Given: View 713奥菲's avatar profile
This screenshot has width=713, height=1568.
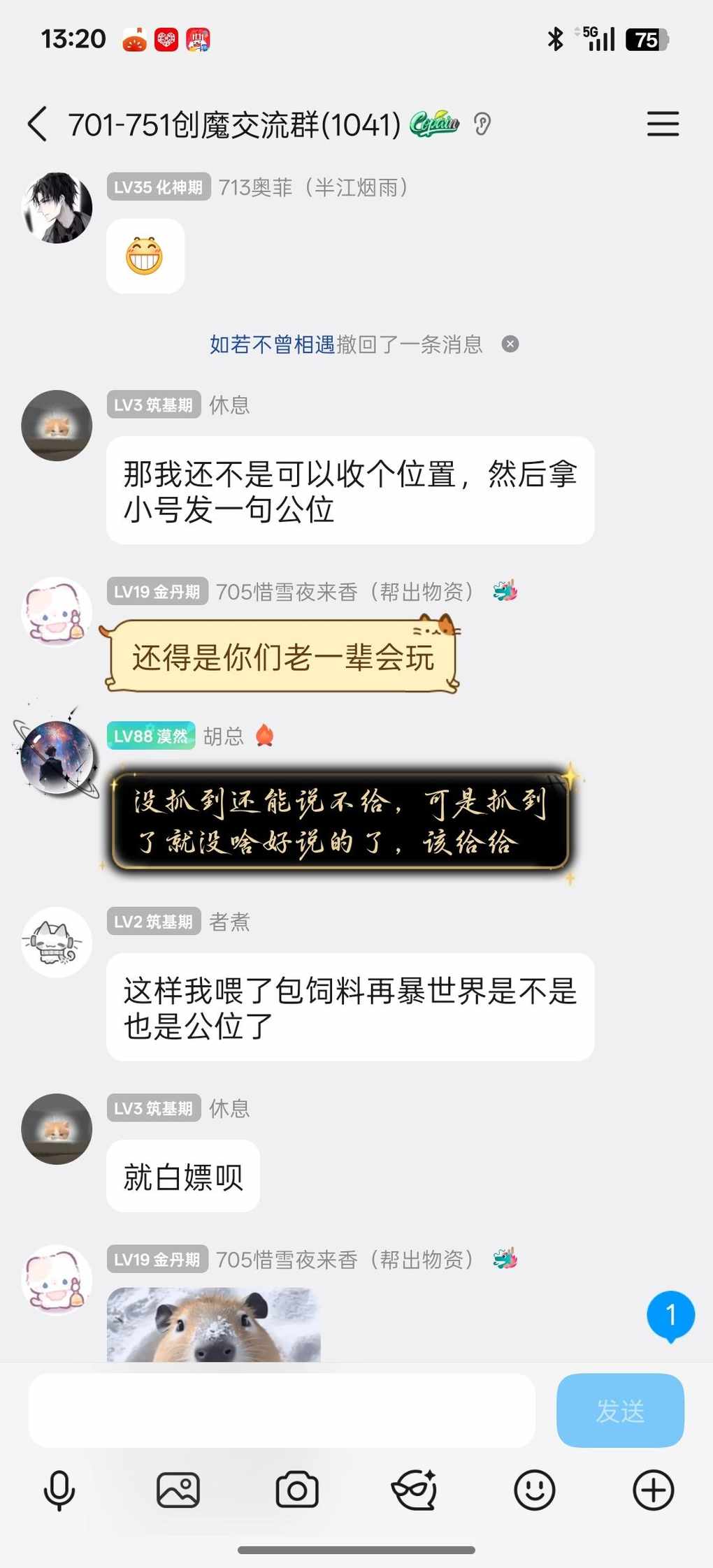Looking at the screenshot, I should (x=57, y=208).
